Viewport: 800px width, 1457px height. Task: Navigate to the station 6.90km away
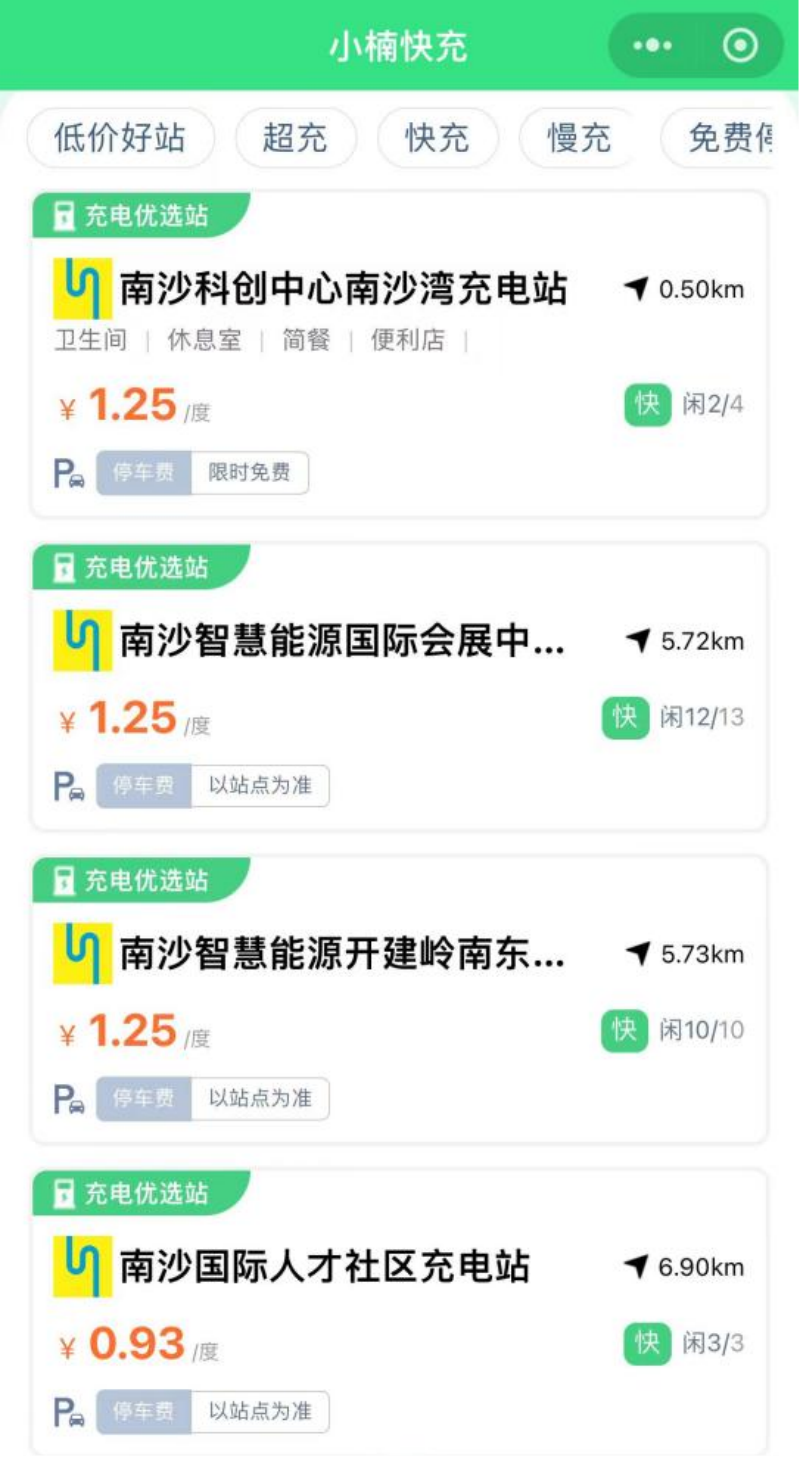(x=684, y=1268)
